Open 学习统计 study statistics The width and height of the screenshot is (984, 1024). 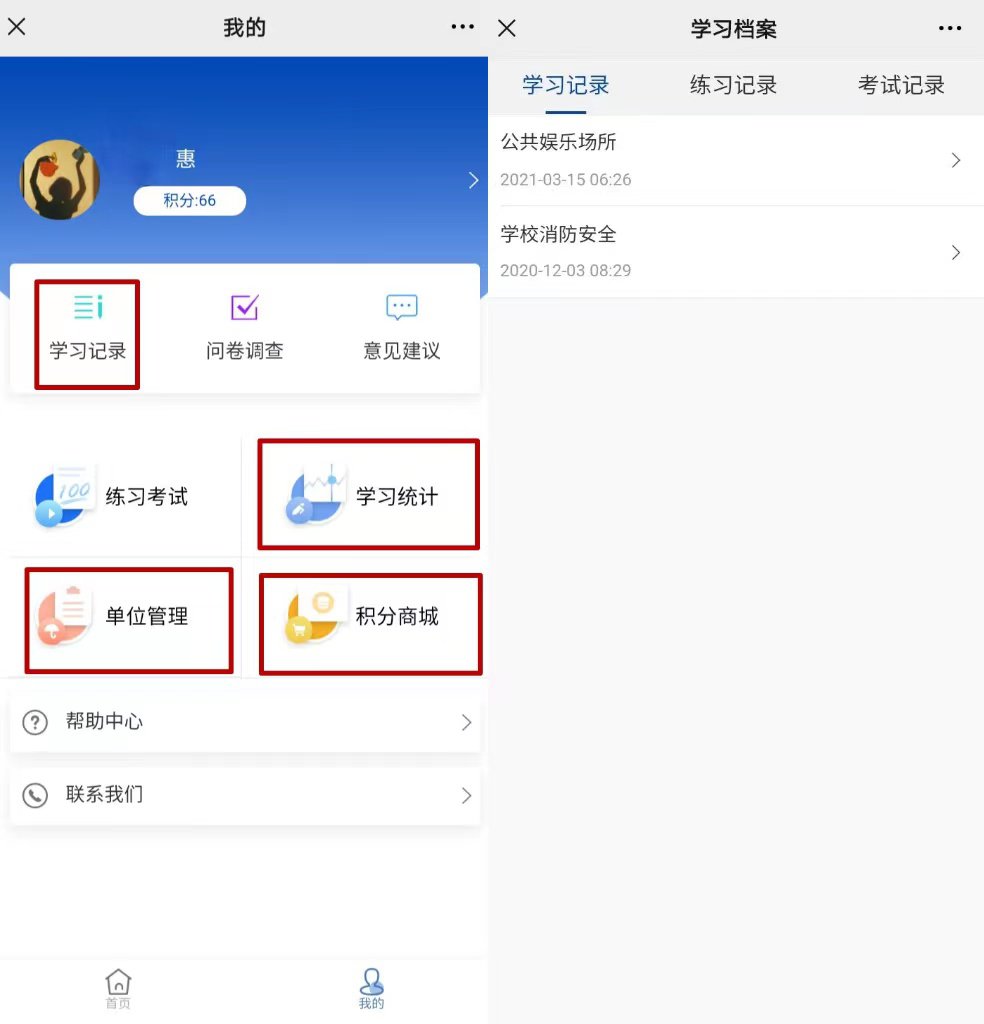pyautogui.click(x=368, y=496)
